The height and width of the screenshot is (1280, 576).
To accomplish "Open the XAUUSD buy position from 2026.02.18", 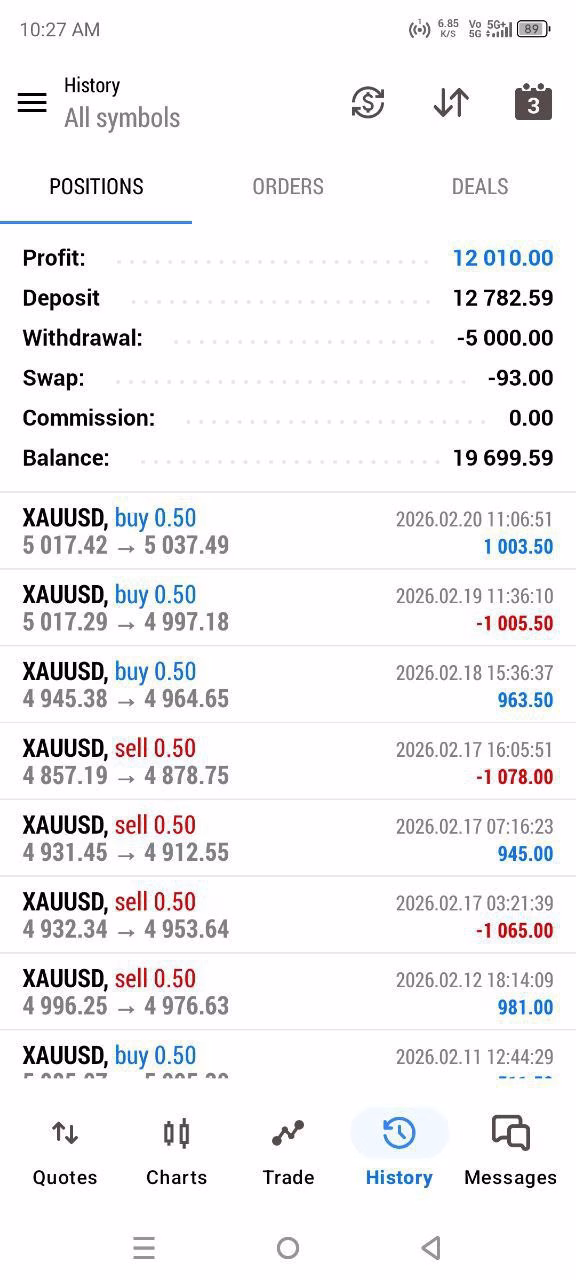I will [288, 685].
